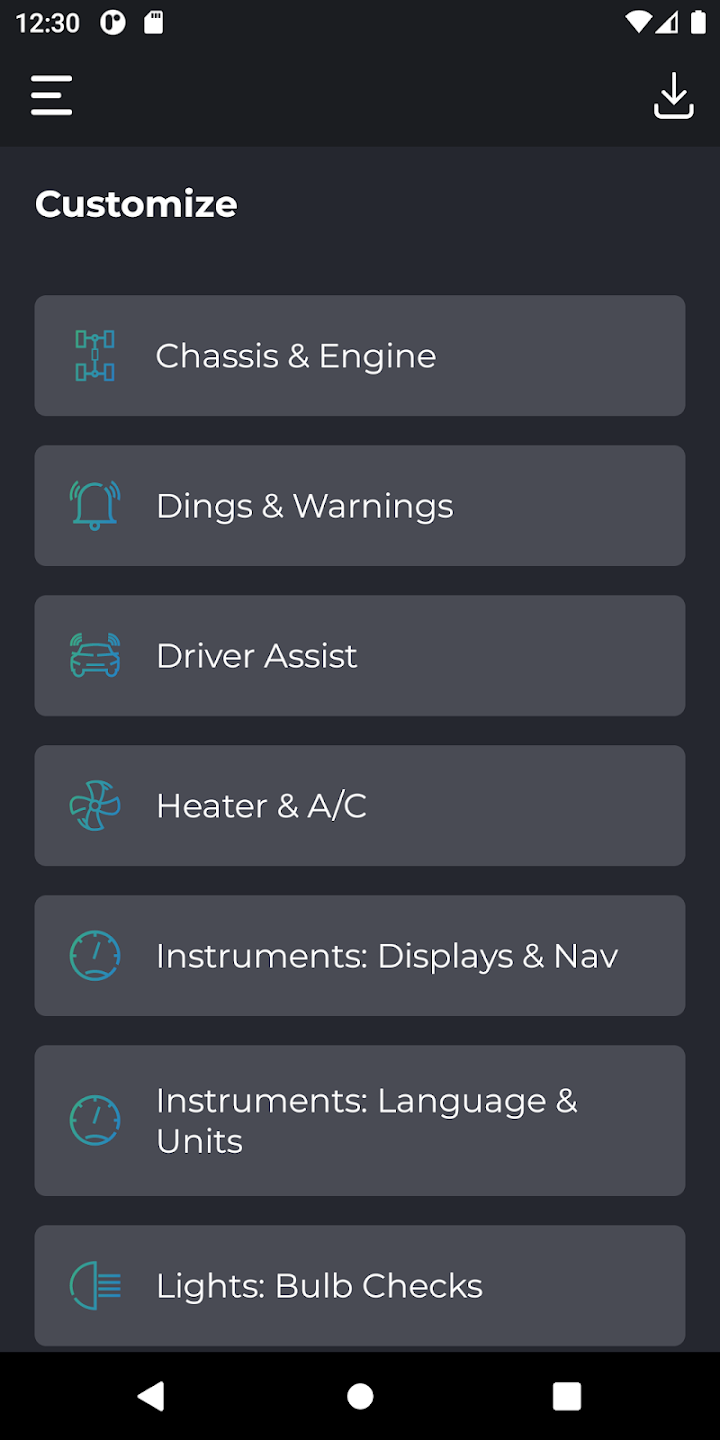Open the Heater & A/C options

[360, 805]
